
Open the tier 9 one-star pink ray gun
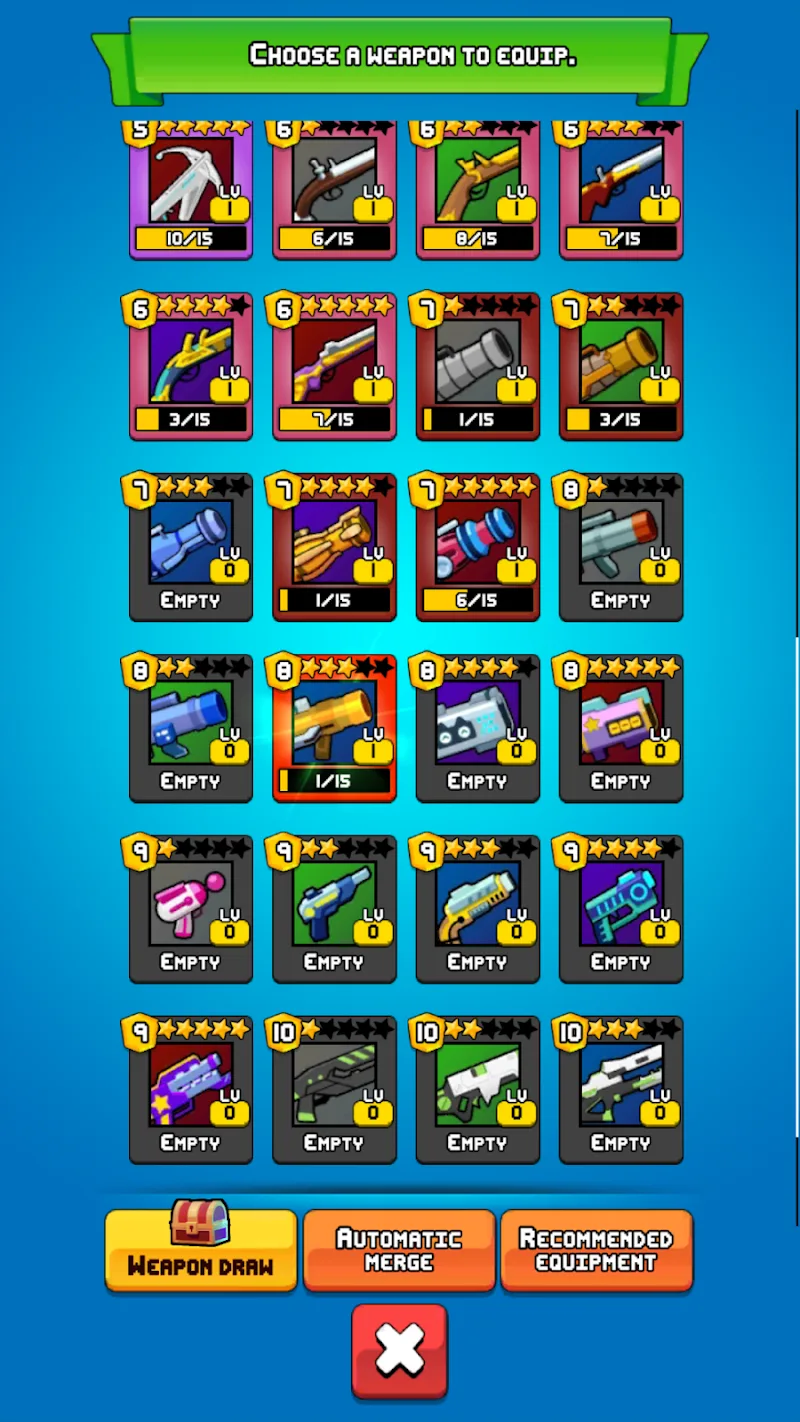[191, 910]
